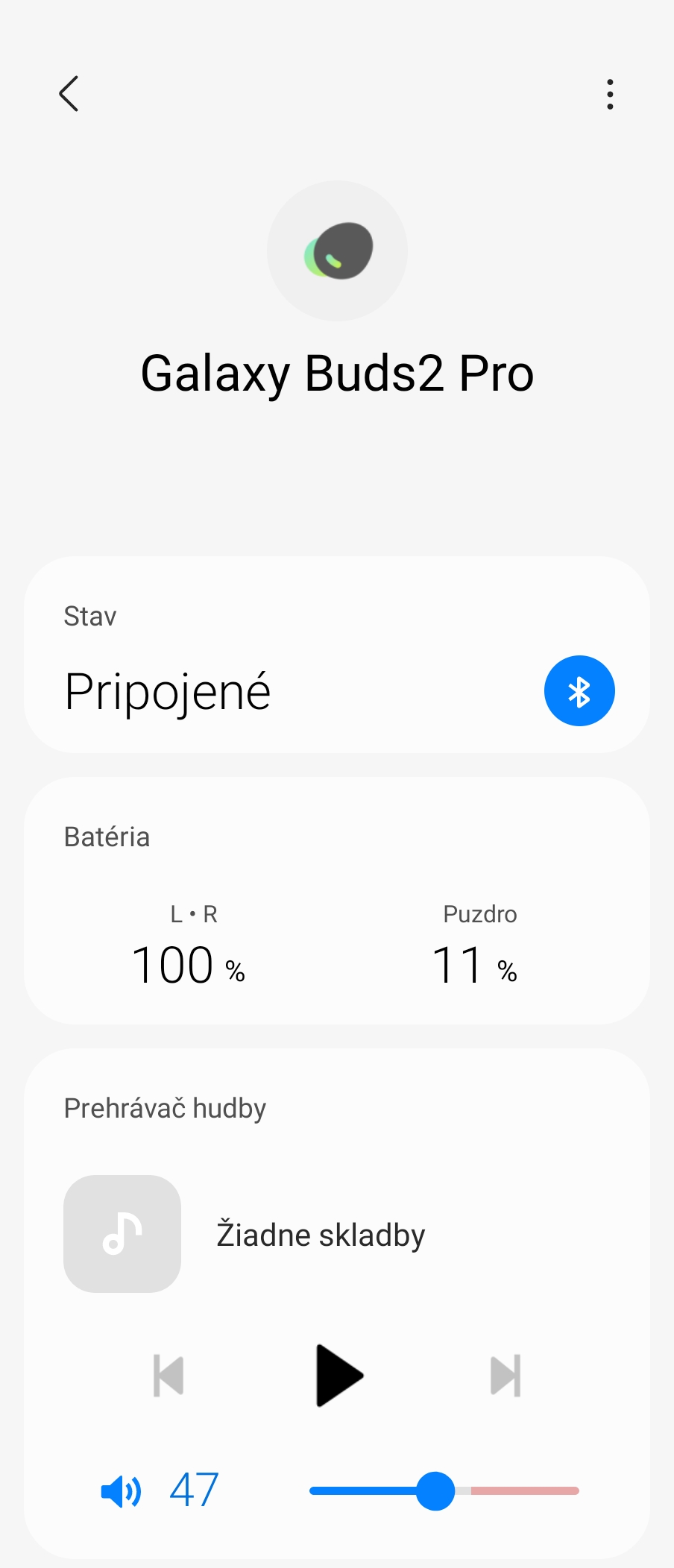
Task: Mute the volume speaker icon
Action: 121,1491
